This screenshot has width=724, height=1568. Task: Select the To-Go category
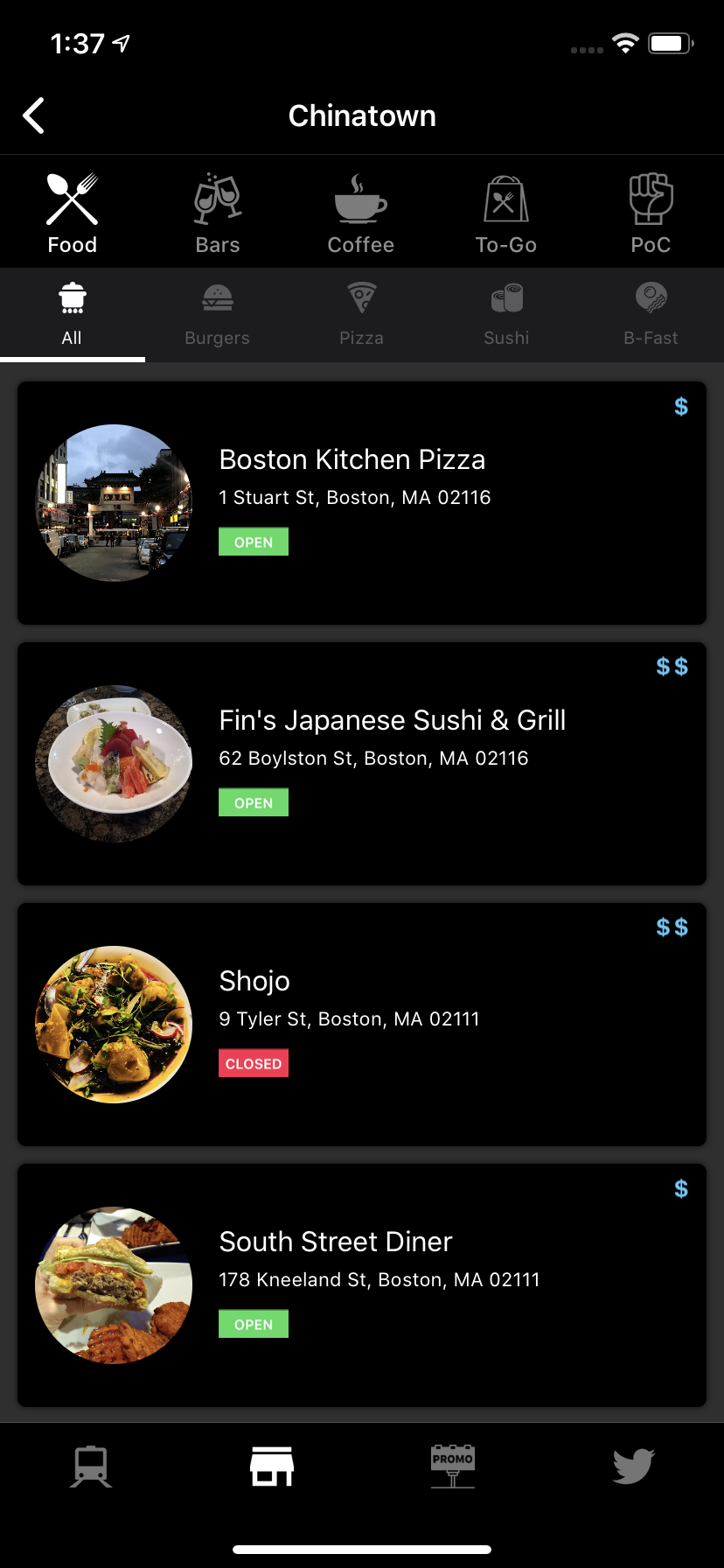[506, 213]
